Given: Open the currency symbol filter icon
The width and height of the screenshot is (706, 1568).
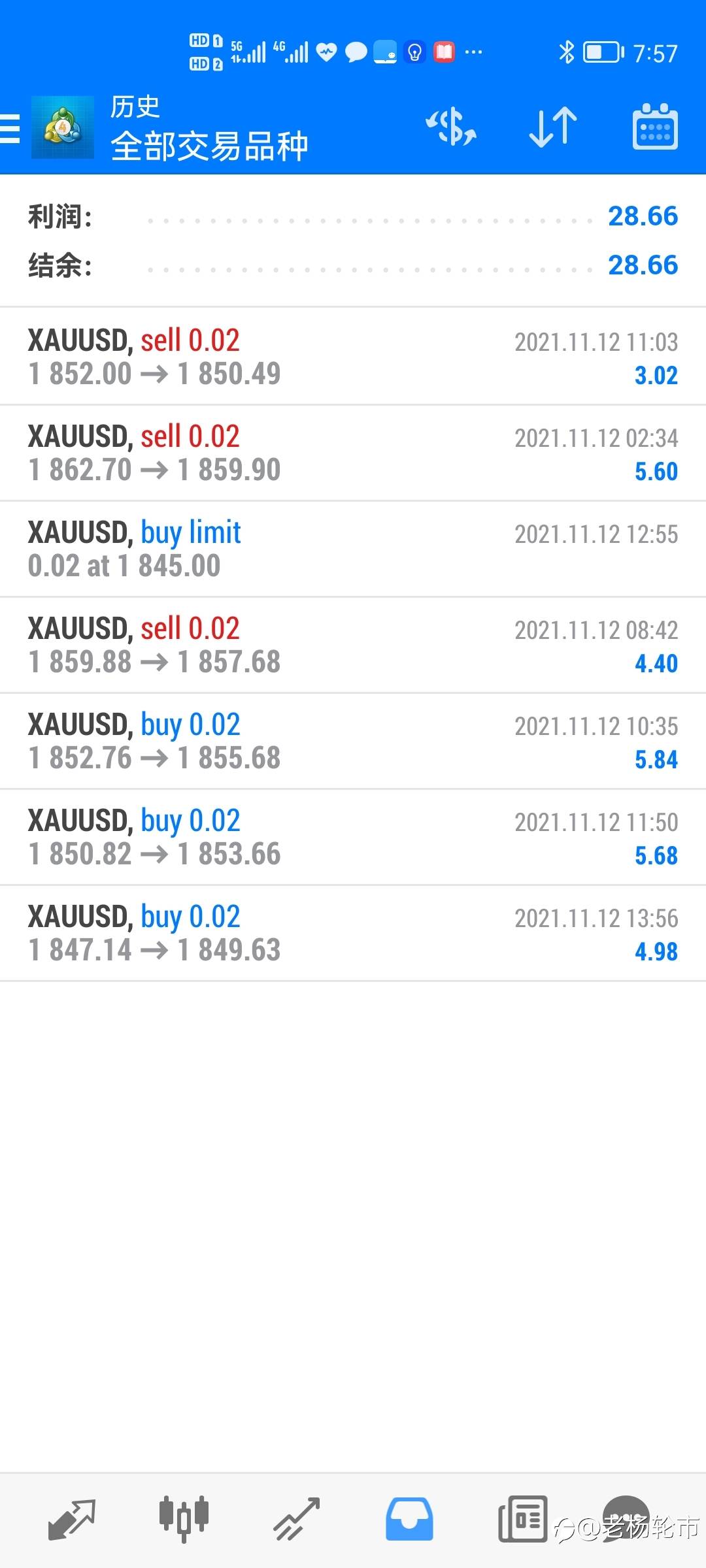Looking at the screenshot, I should [x=451, y=127].
